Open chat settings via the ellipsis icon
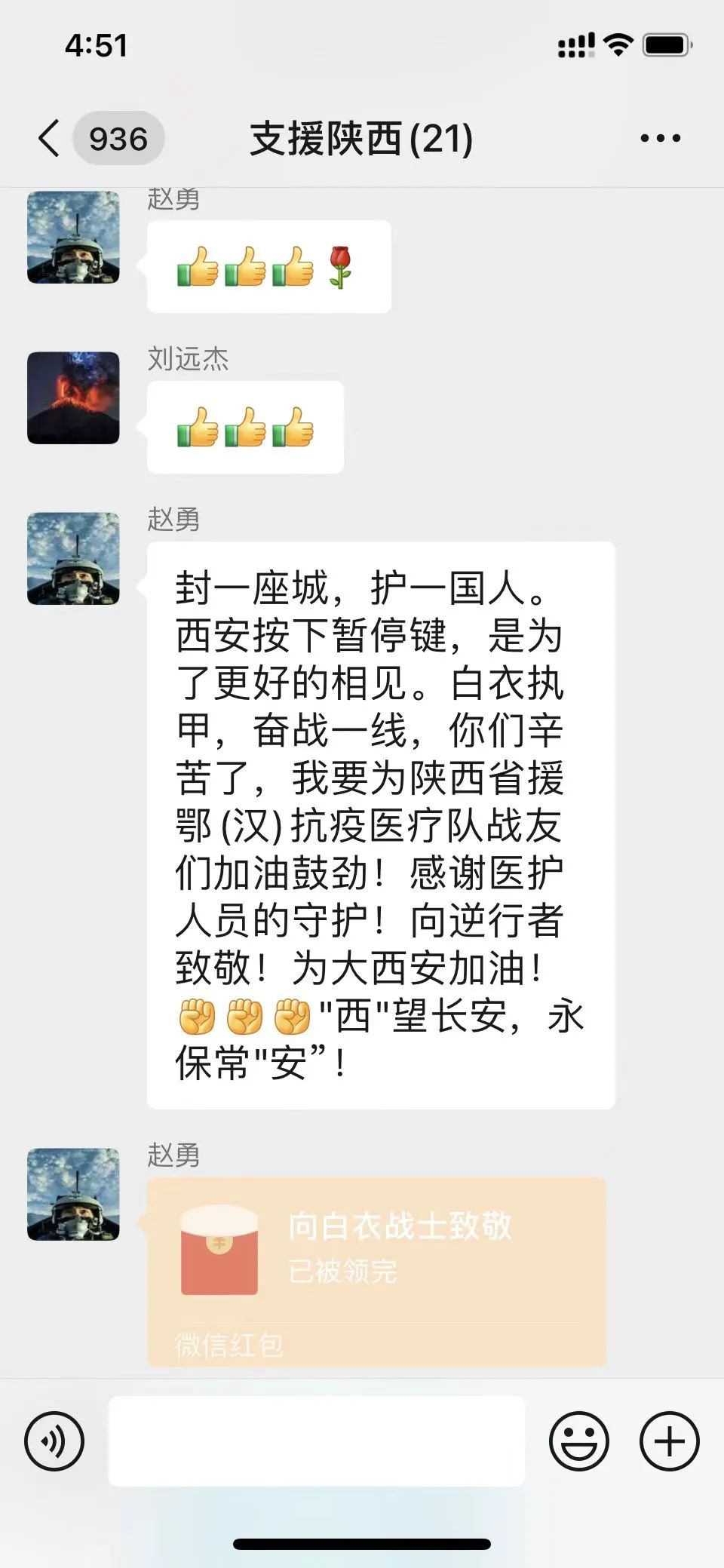Screen dimensions: 724x1568 point(657,137)
